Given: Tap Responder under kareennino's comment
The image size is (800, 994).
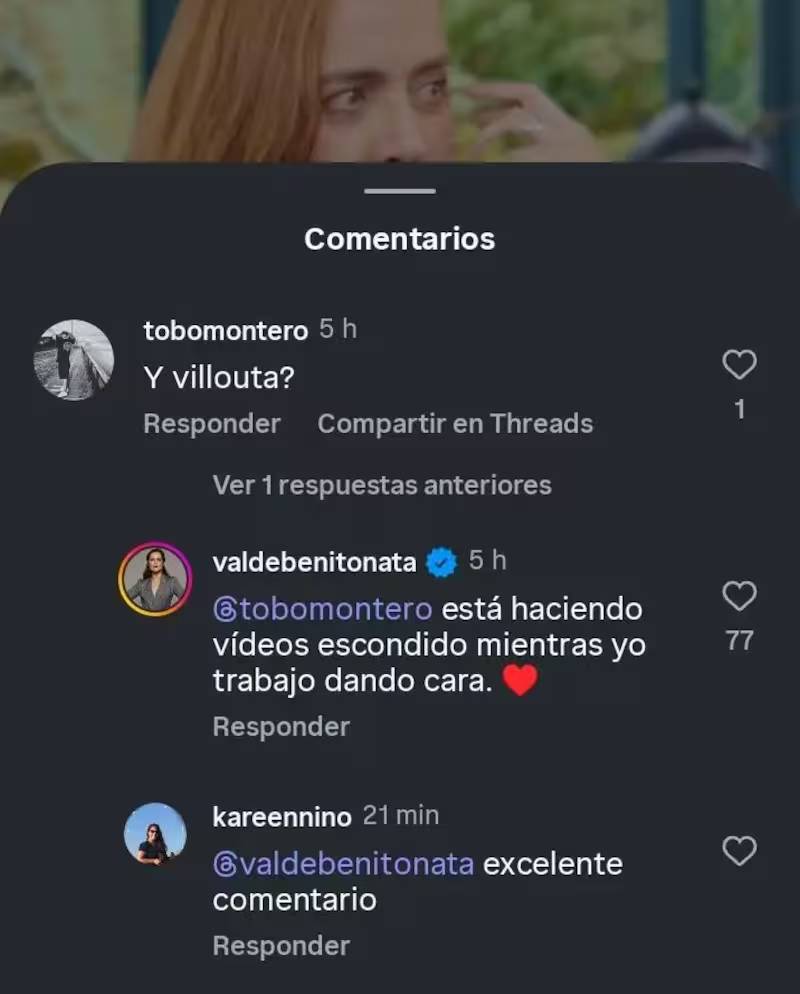Looking at the screenshot, I should 280,945.
